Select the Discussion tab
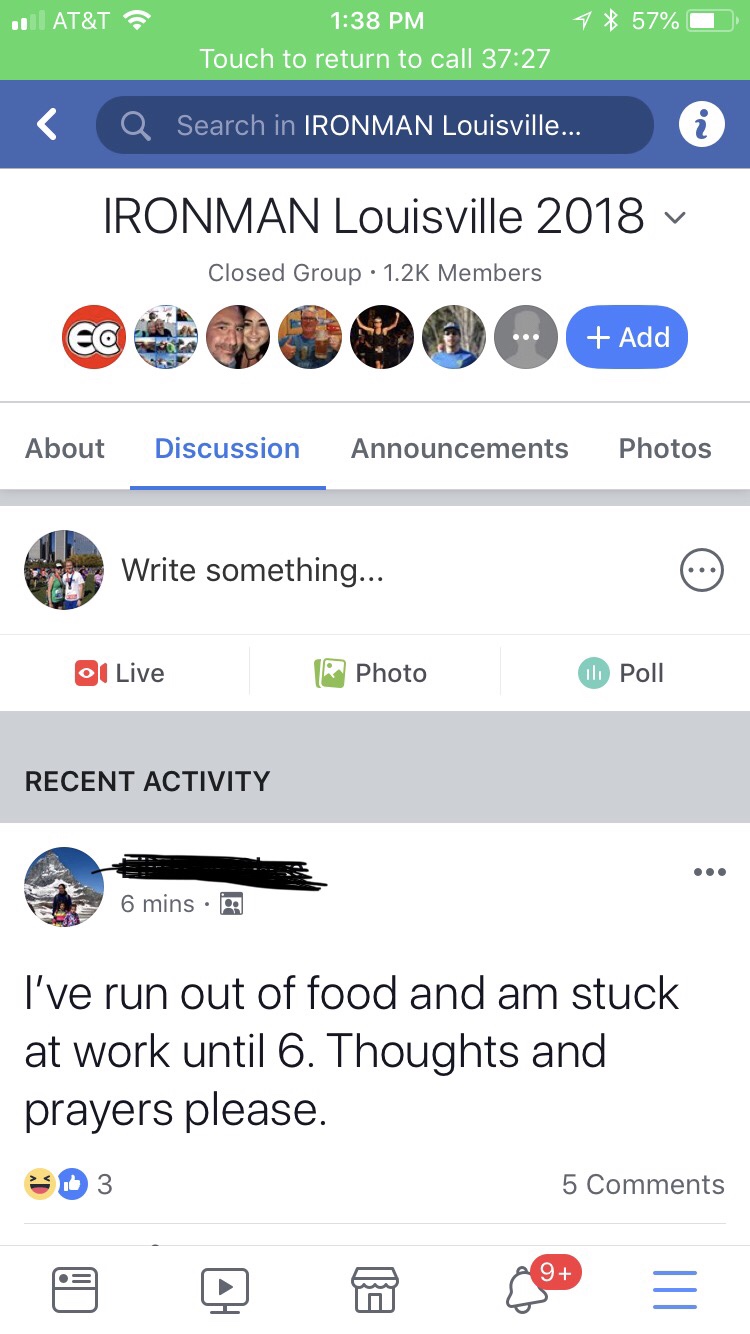Viewport: 750px width, 1334px height. point(227,448)
